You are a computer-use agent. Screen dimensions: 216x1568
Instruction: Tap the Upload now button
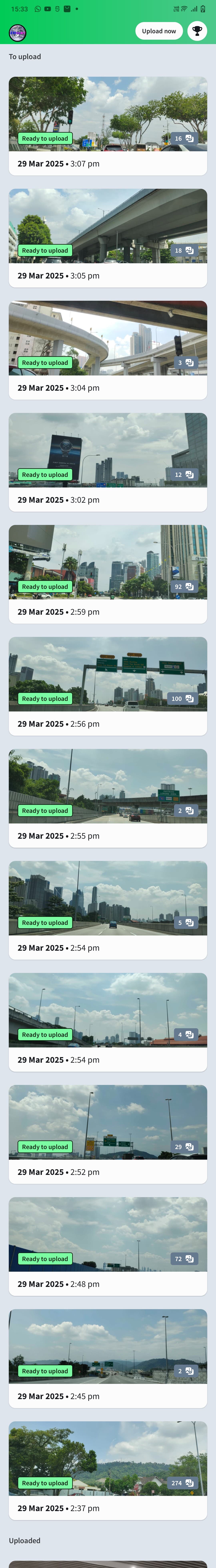point(159,31)
